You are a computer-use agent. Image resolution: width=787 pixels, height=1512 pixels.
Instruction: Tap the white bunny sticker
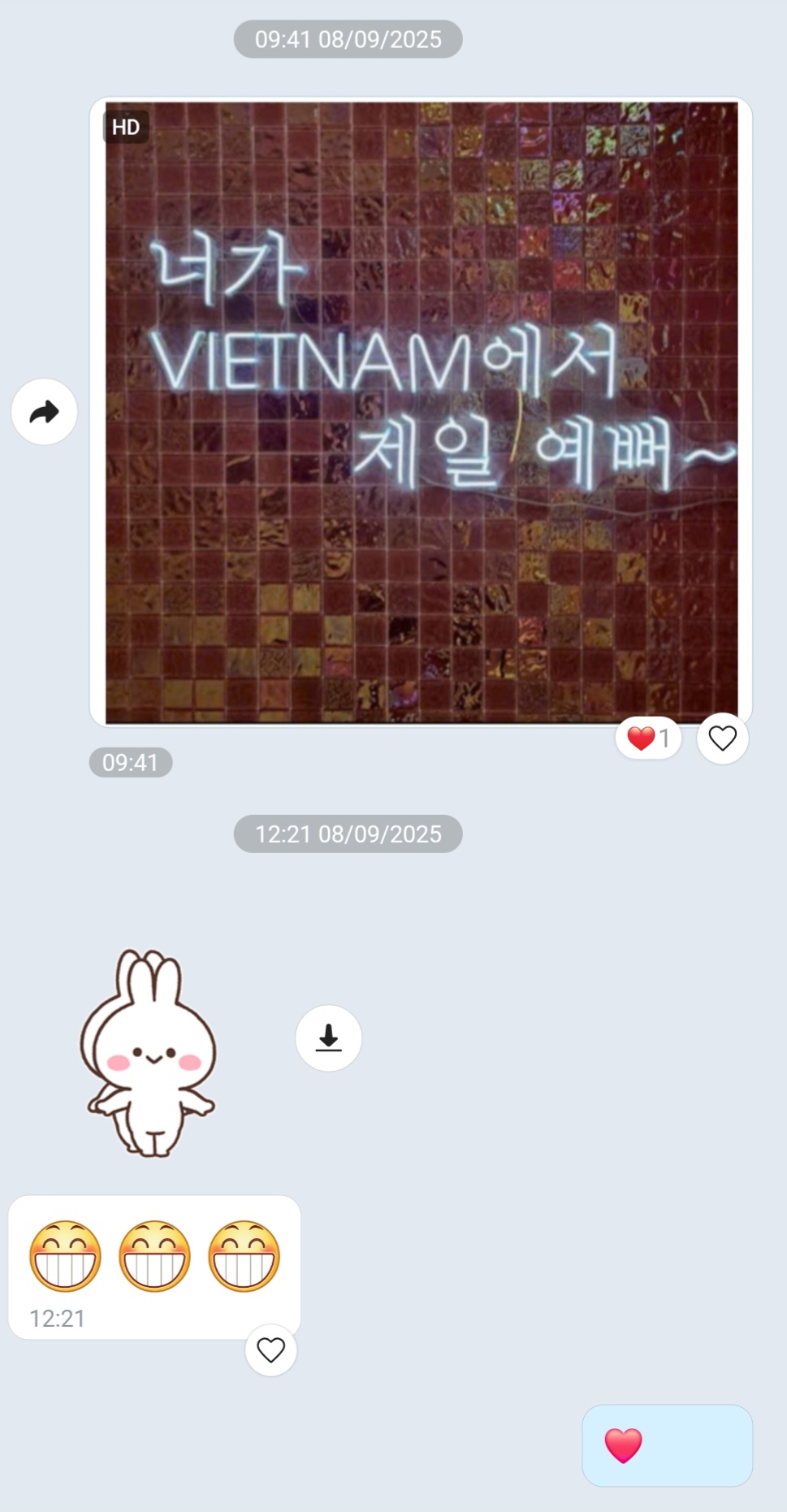tap(149, 1053)
